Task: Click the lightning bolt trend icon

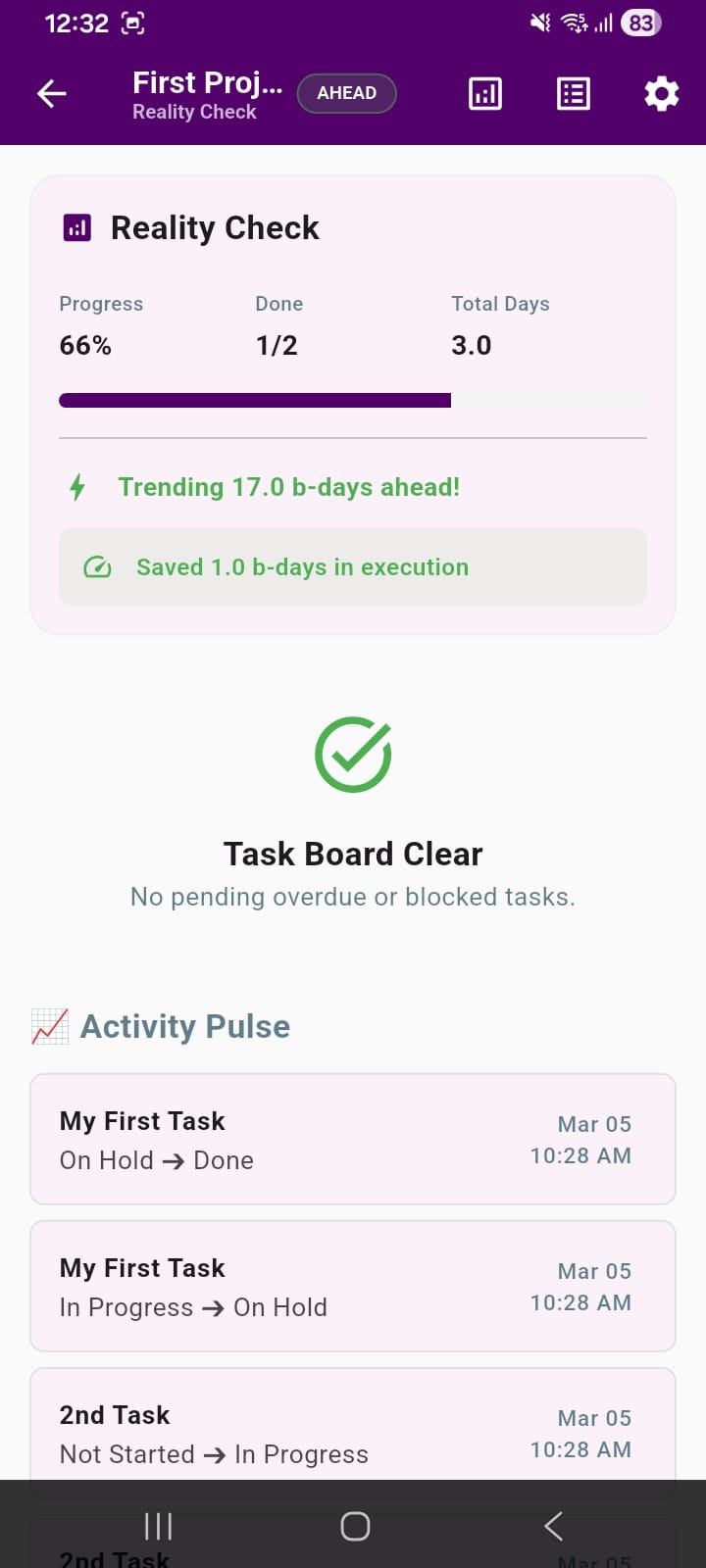Action: click(78, 486)
